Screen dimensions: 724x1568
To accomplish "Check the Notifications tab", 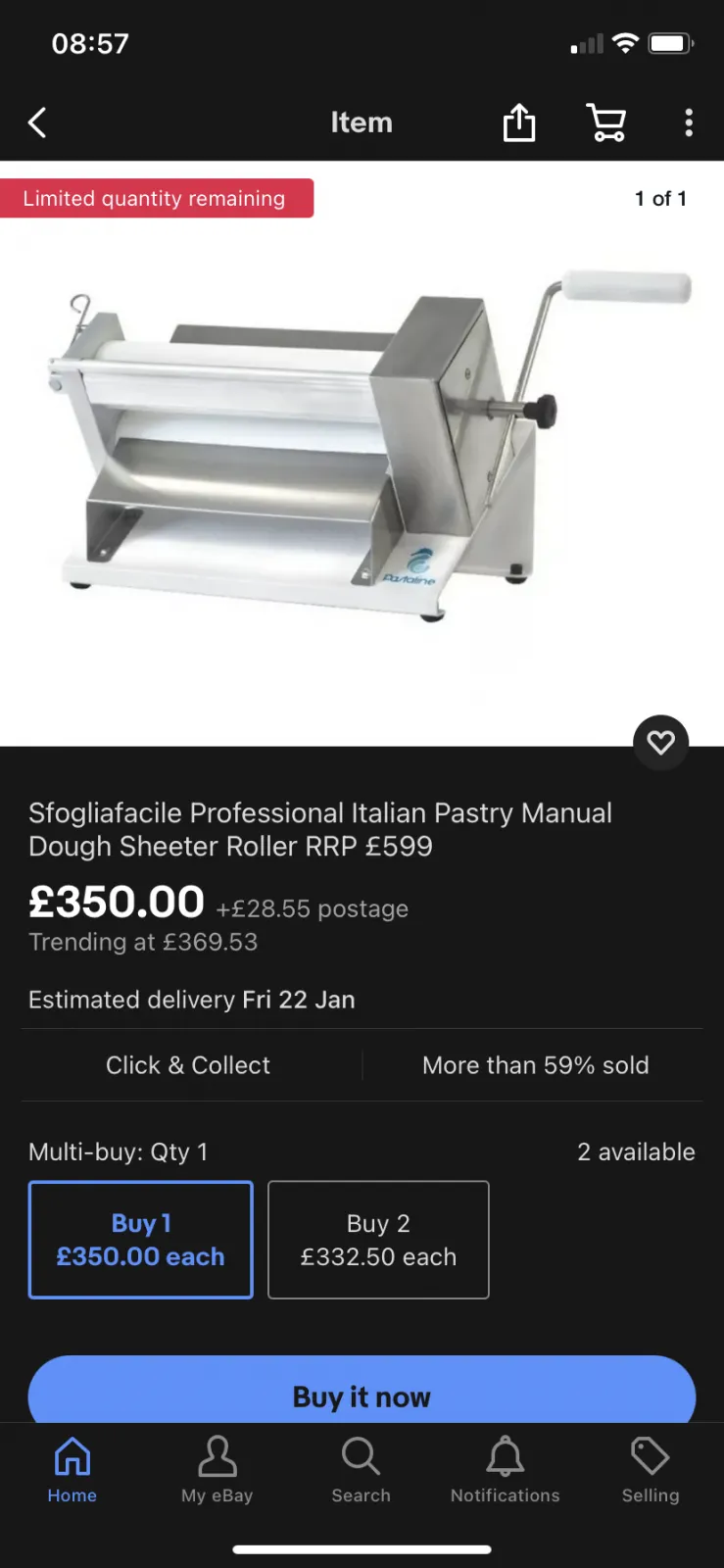I will [x=505, y=1470].
